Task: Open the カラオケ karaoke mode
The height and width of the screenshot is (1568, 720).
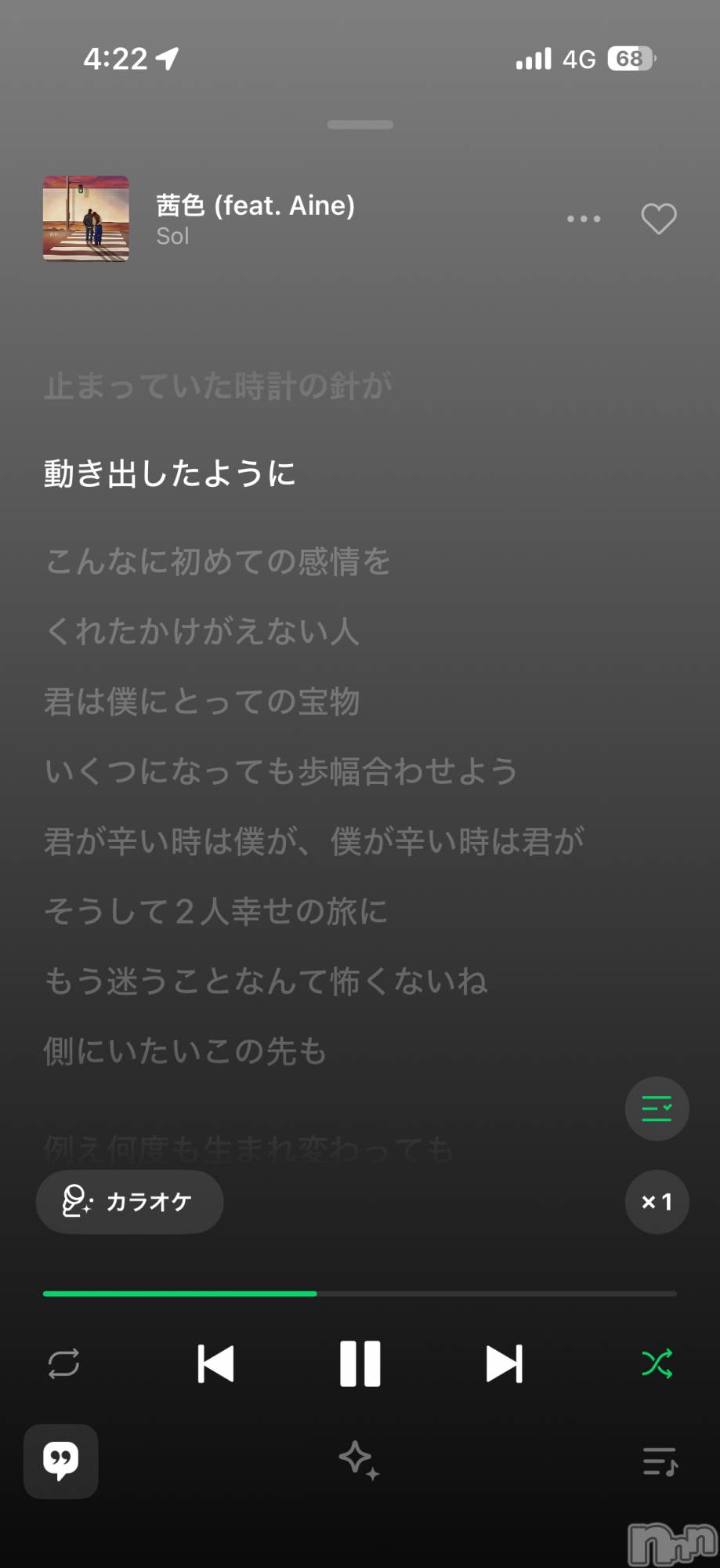Action: coord(129,1202)
